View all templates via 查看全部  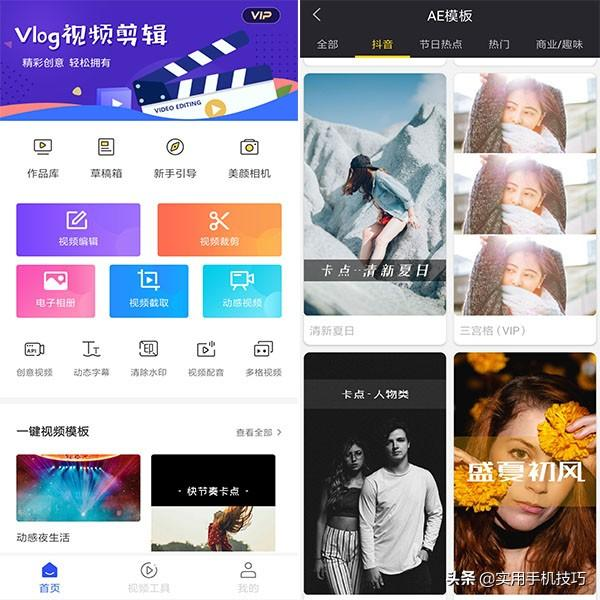tap(258, 433)
